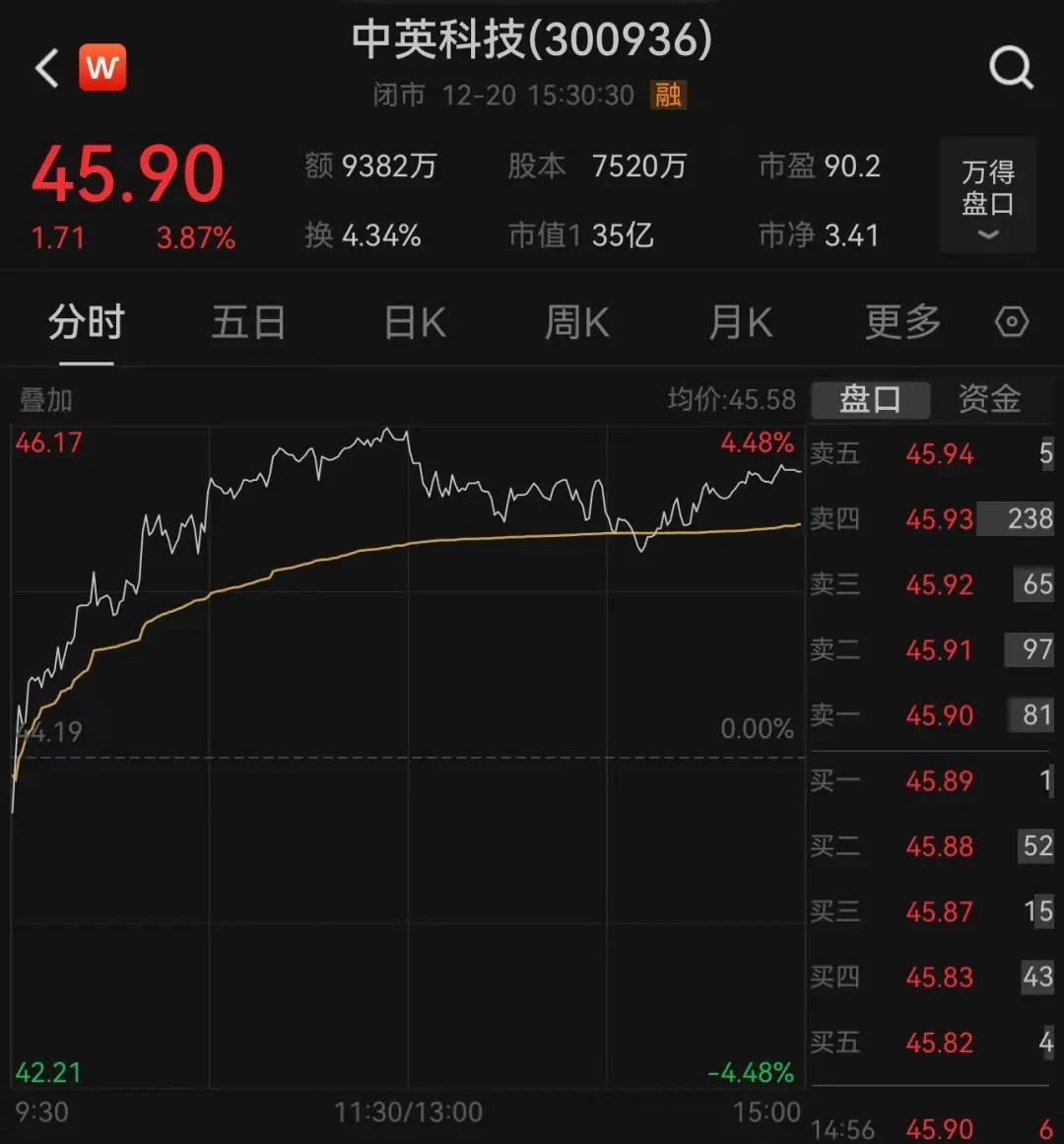Show the 日K candlestick chart

click(415, 322)
